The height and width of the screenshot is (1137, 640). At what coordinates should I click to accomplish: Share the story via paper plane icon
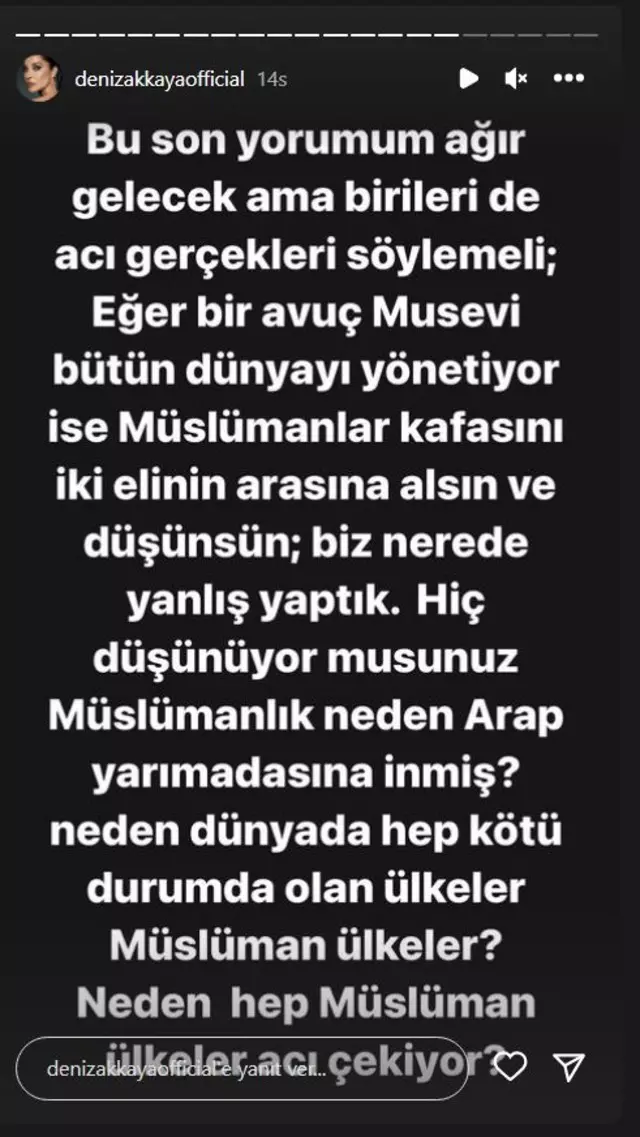569,1068
